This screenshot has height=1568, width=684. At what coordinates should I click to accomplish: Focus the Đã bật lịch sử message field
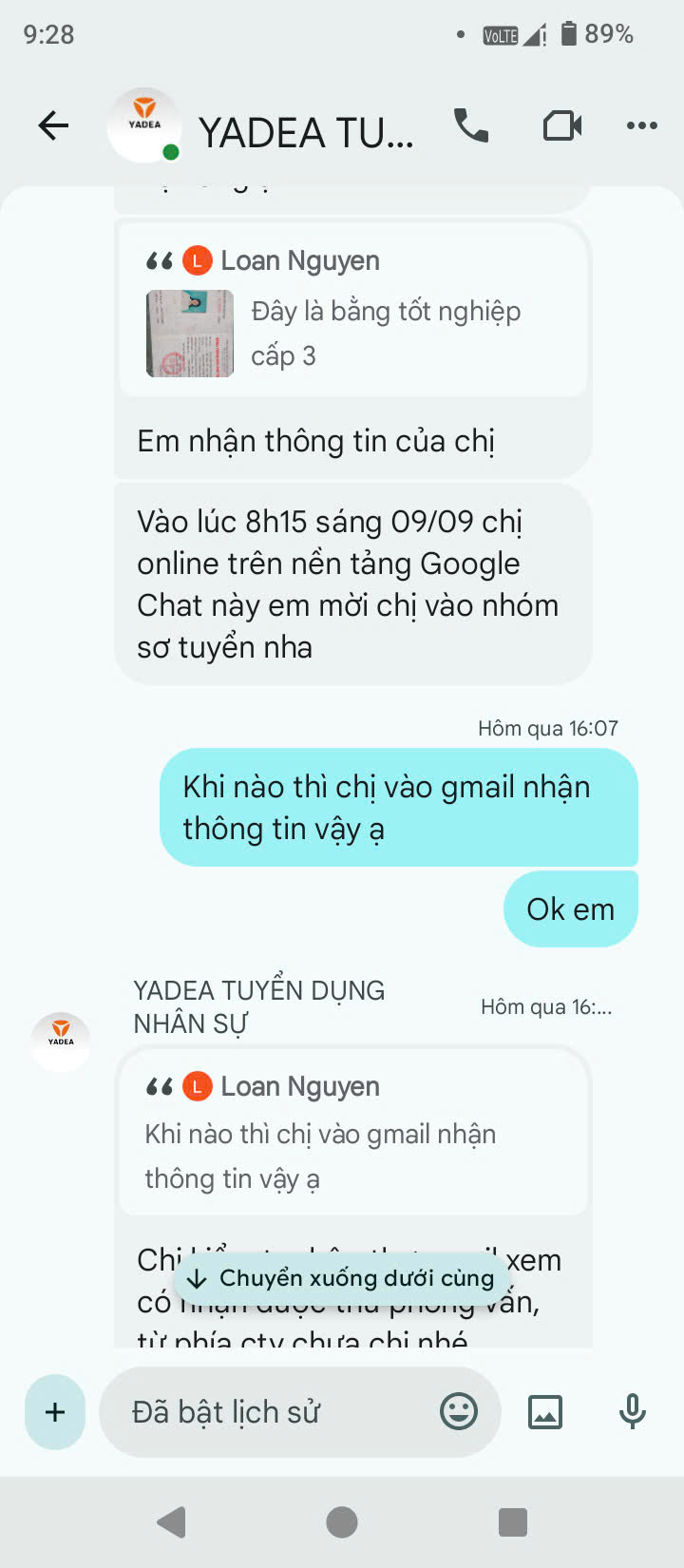[x=275, y=1411]
